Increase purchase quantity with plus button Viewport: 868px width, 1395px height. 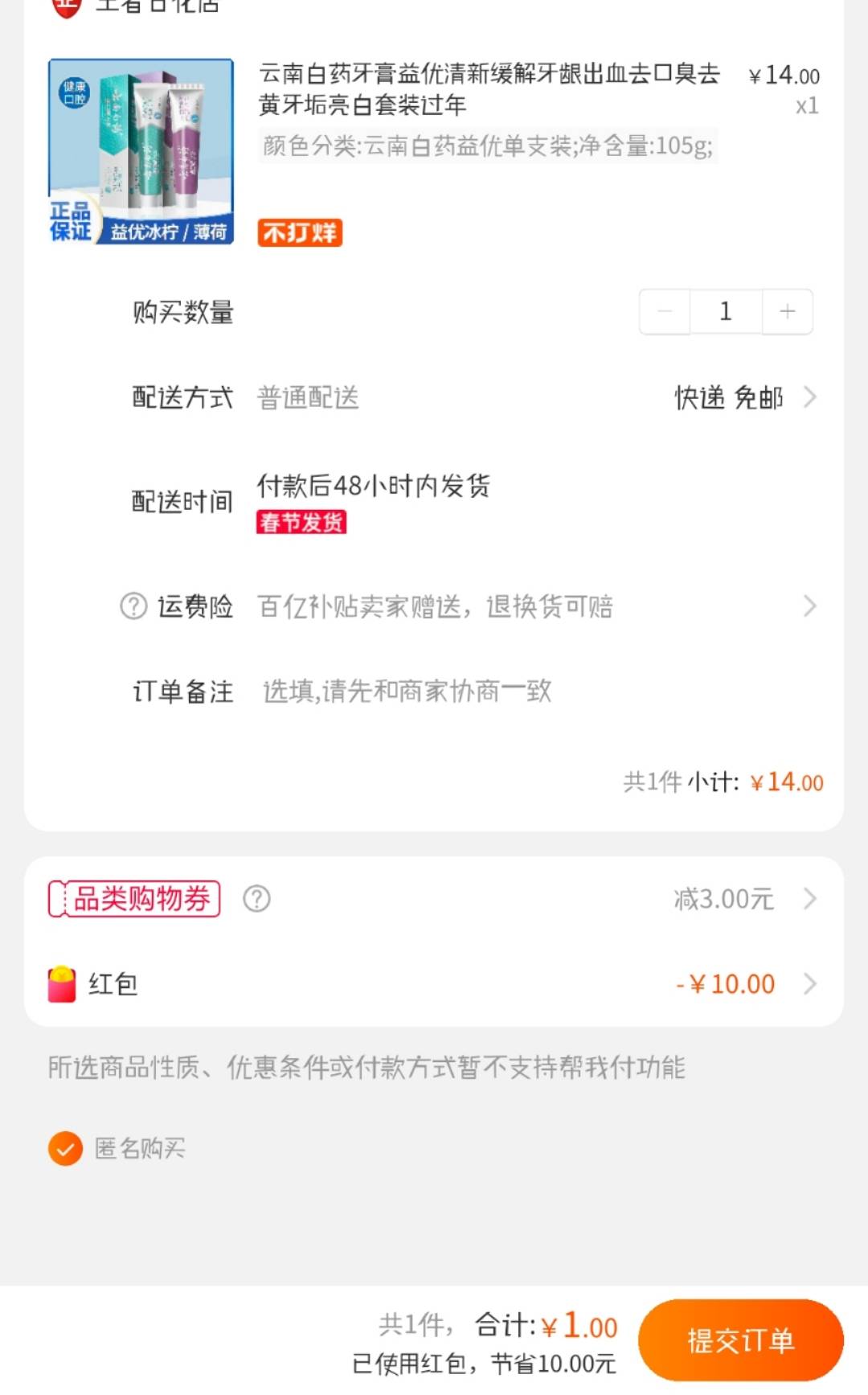(x=786, y=311)
